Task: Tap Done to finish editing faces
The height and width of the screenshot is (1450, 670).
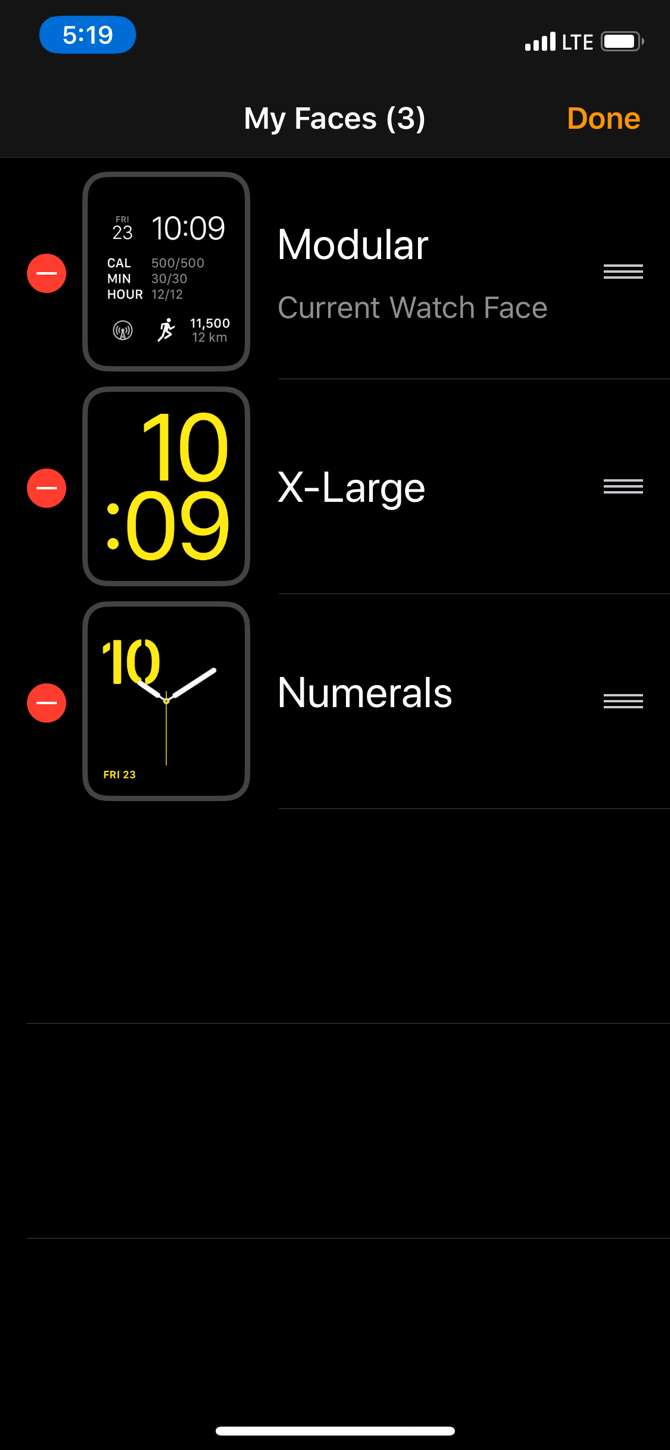Action: click(603, 118)
